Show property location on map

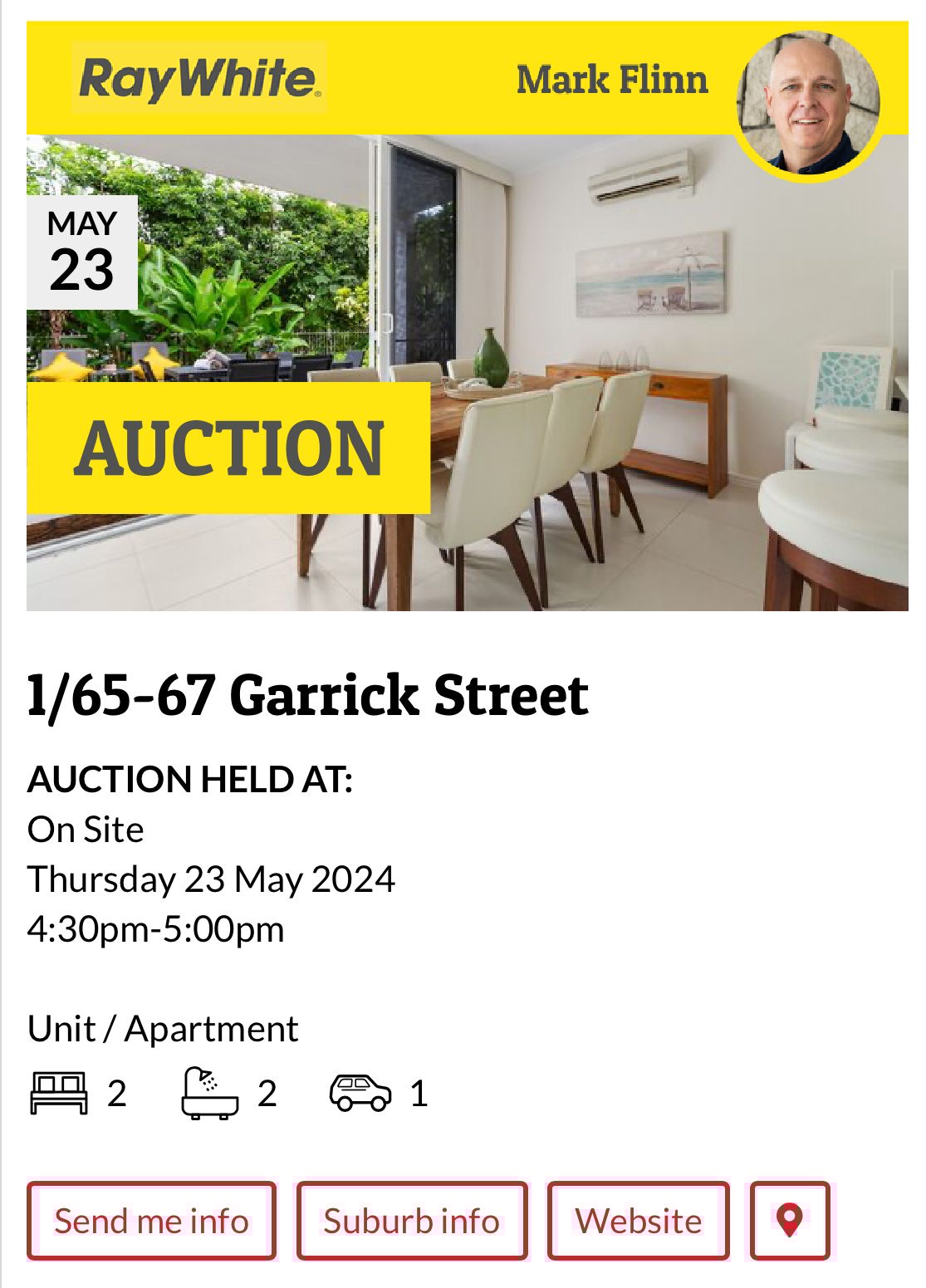pyautogui.click(x=790, y=1221)
